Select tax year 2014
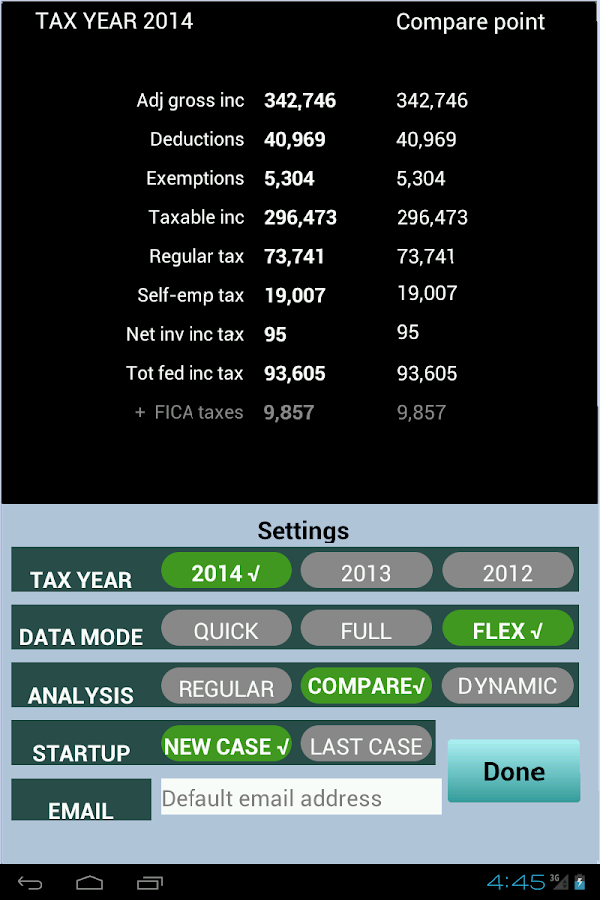This screenshot has height=900, width=600. [226, 572]
